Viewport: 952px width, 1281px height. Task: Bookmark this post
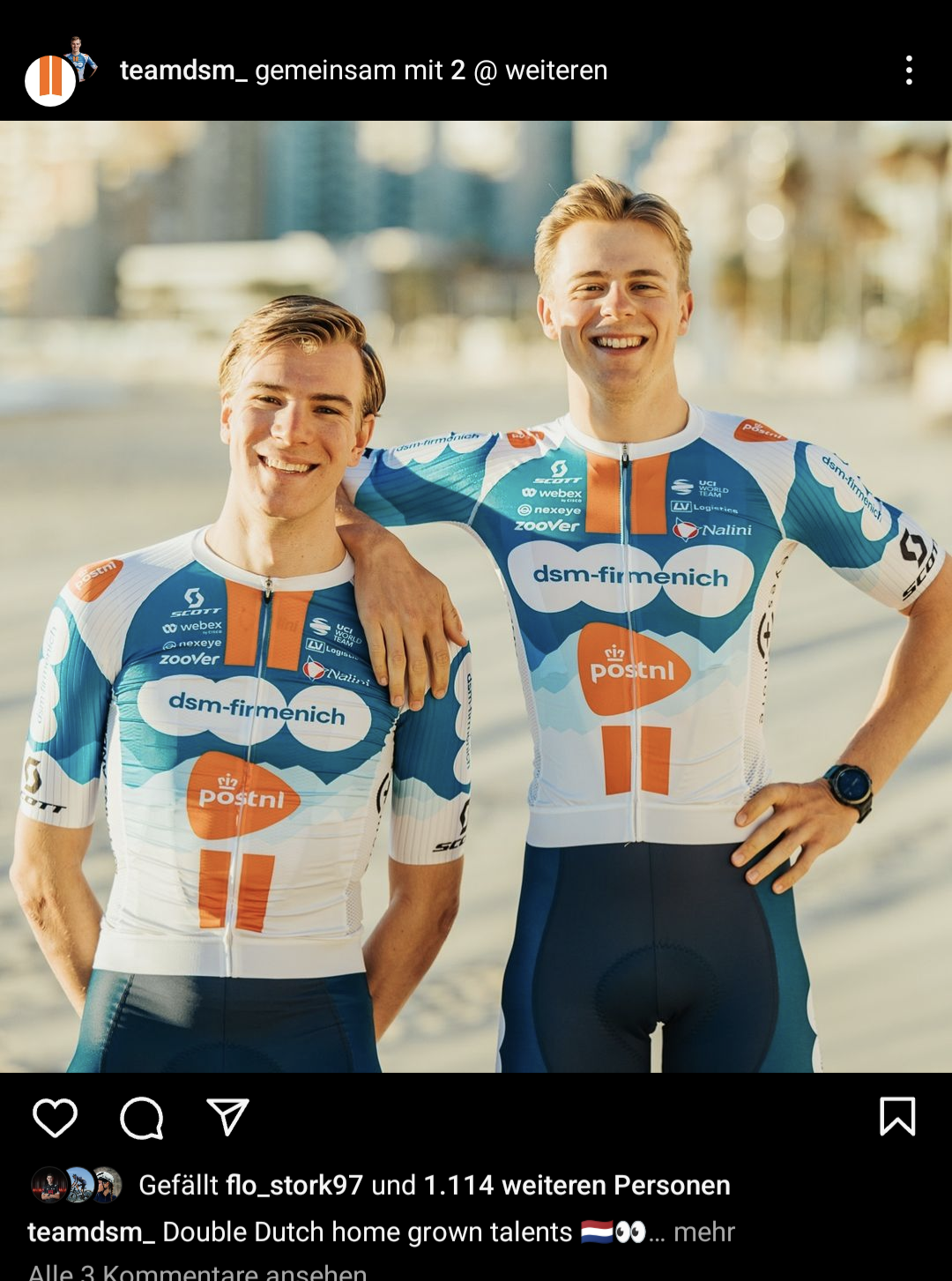[x=897, y=1116]
